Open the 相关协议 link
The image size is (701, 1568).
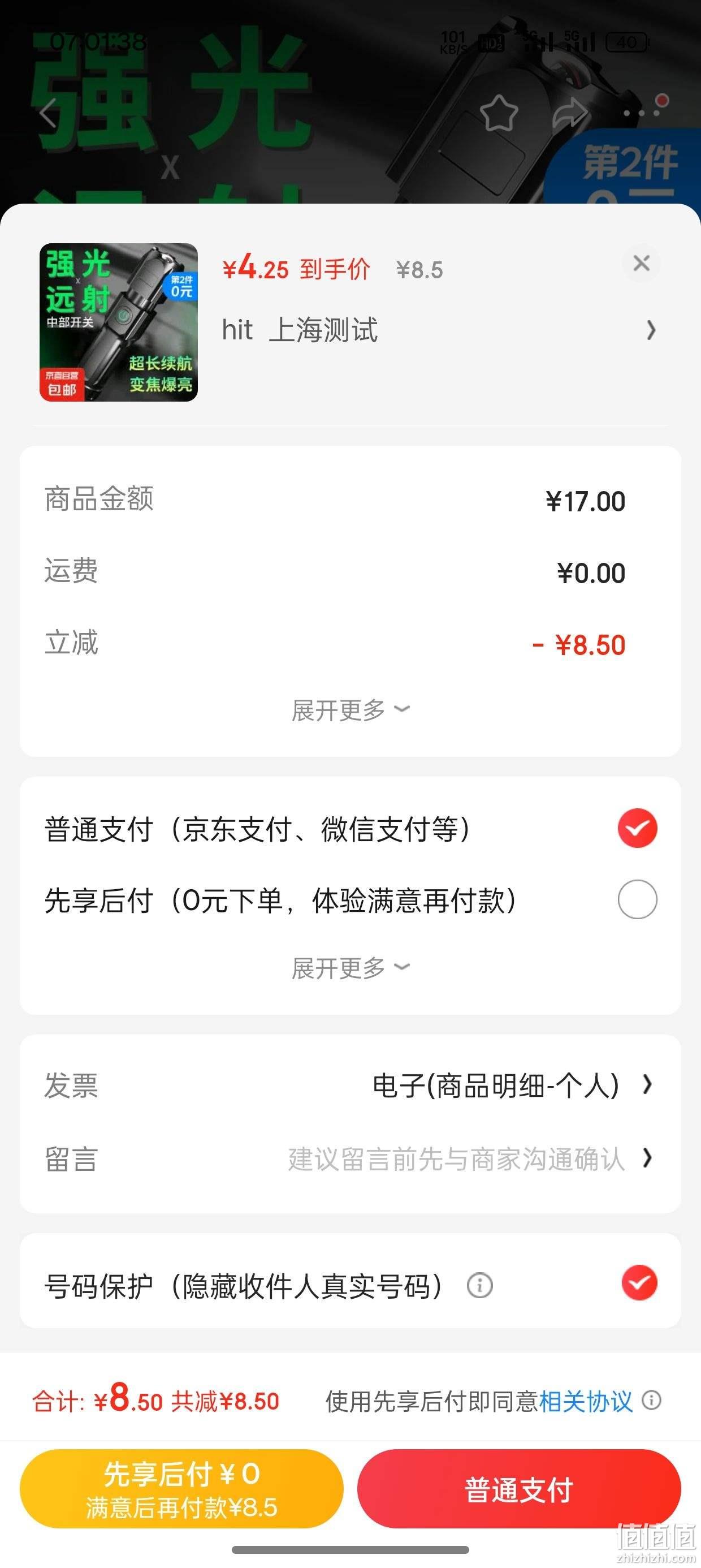pyautogui.click(x=585, y=1401)
